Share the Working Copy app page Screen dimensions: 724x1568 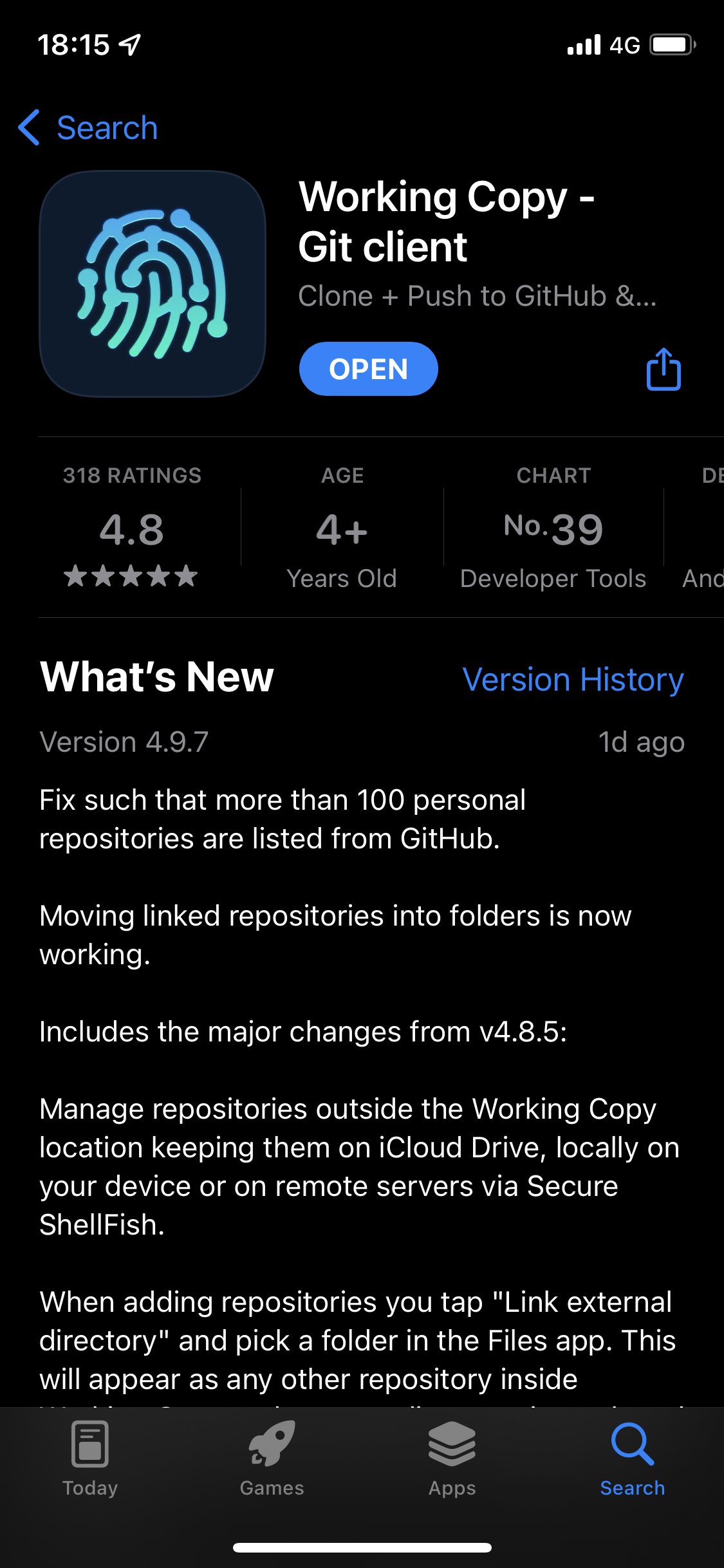[x=663, y=369]
